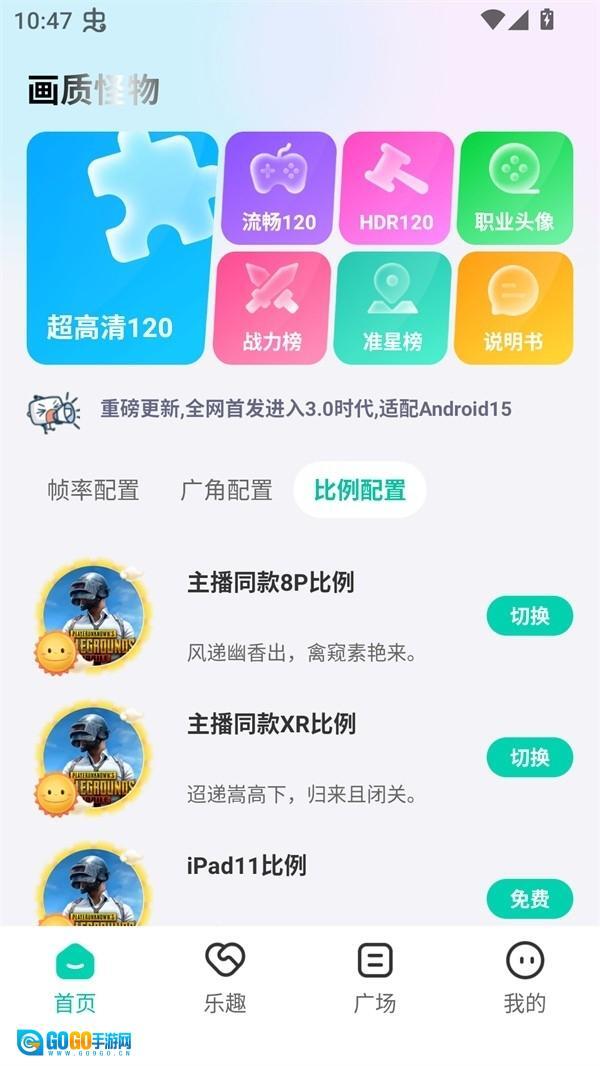Switch to the 广角配置 tab

pos(226,490)
